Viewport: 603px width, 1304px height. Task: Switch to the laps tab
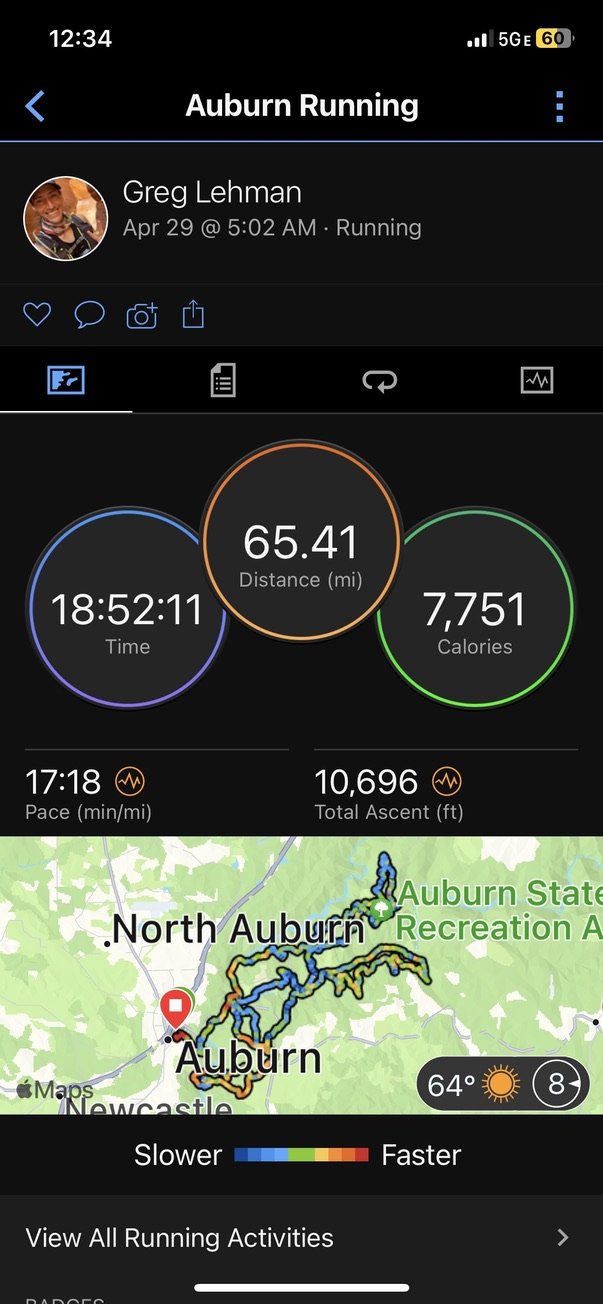point(380,380)
